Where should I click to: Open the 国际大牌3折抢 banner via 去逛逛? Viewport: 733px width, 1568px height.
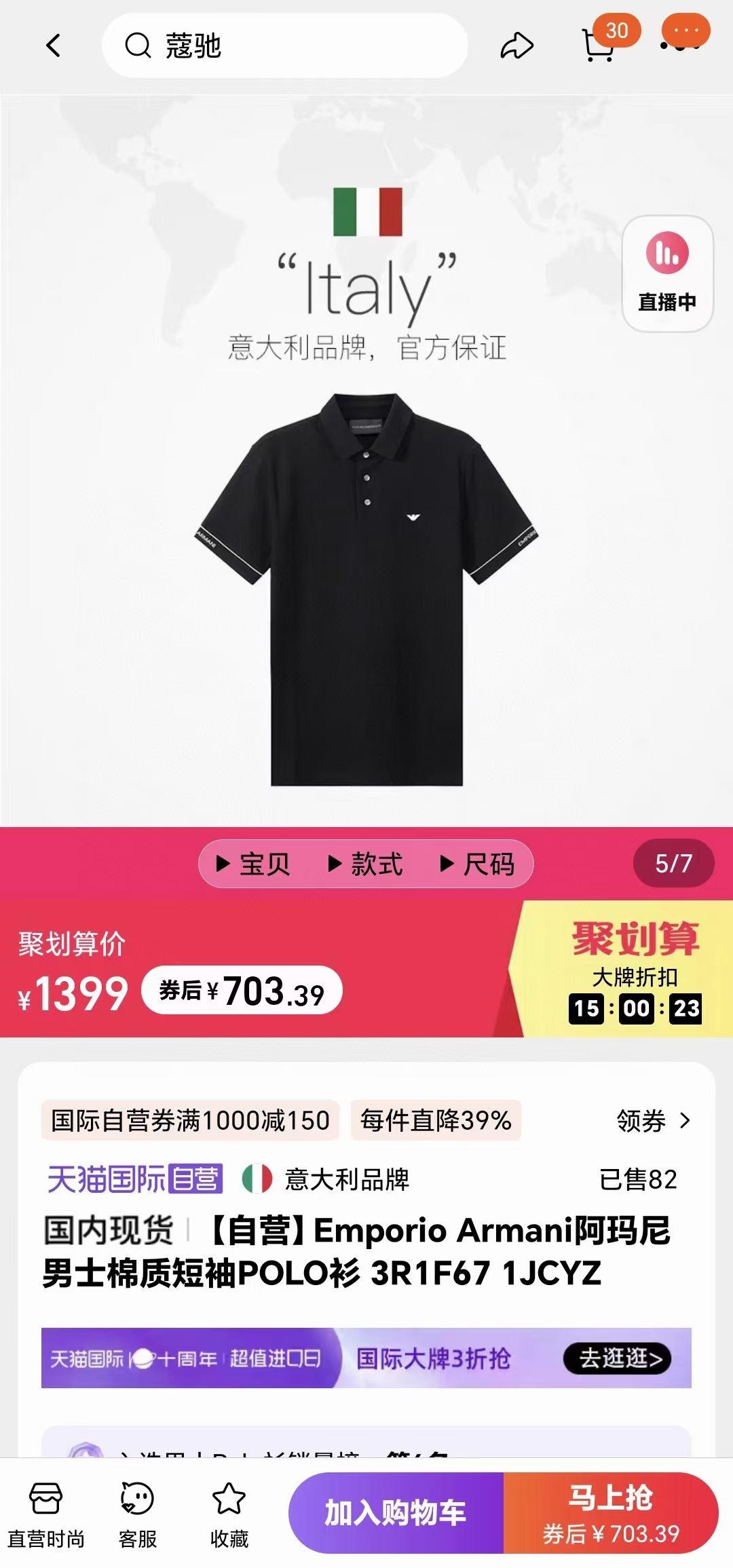617,1358
